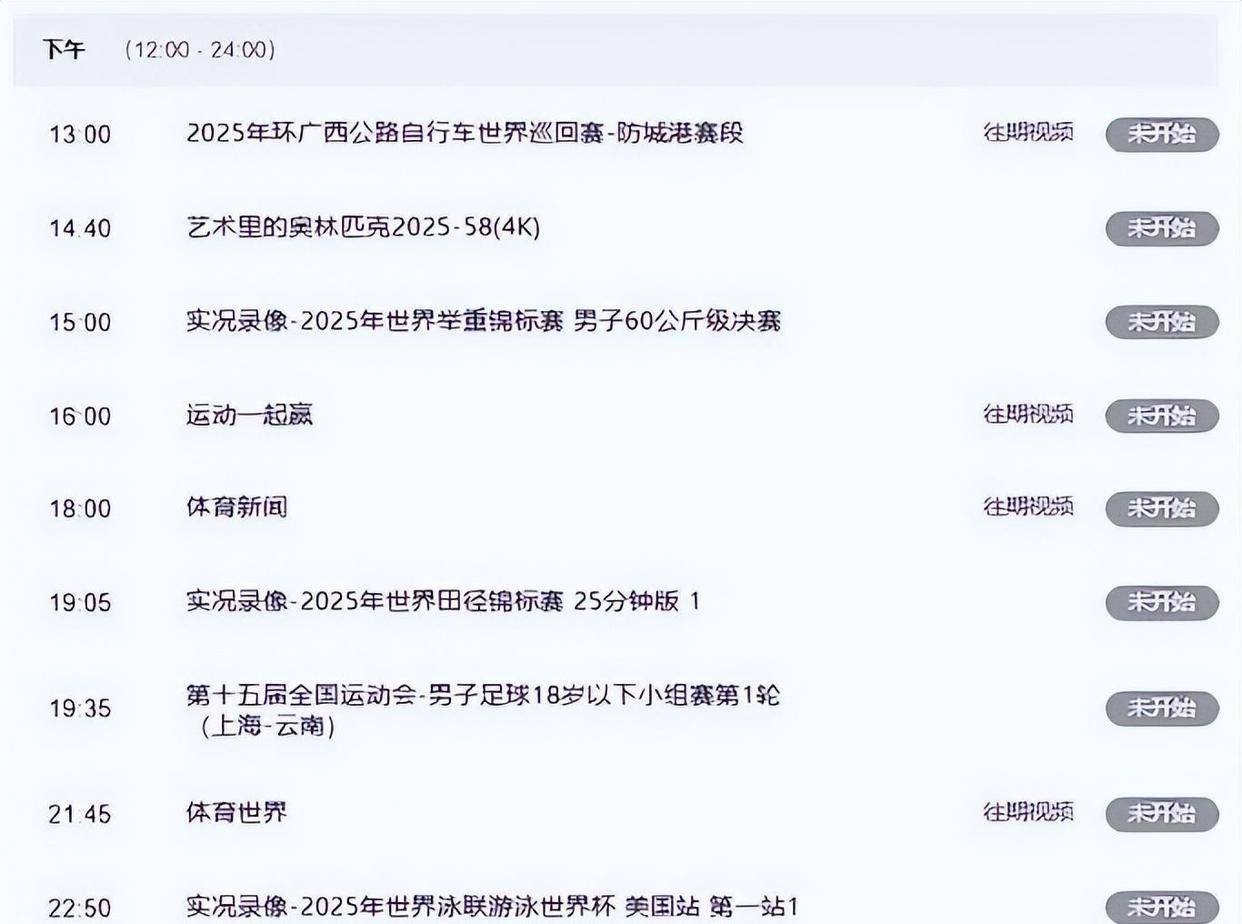The width and height of the screenshot is (1242, 924).
Task: Open 往期视频 for 体育世界
Action: [x=1028, y=812]
